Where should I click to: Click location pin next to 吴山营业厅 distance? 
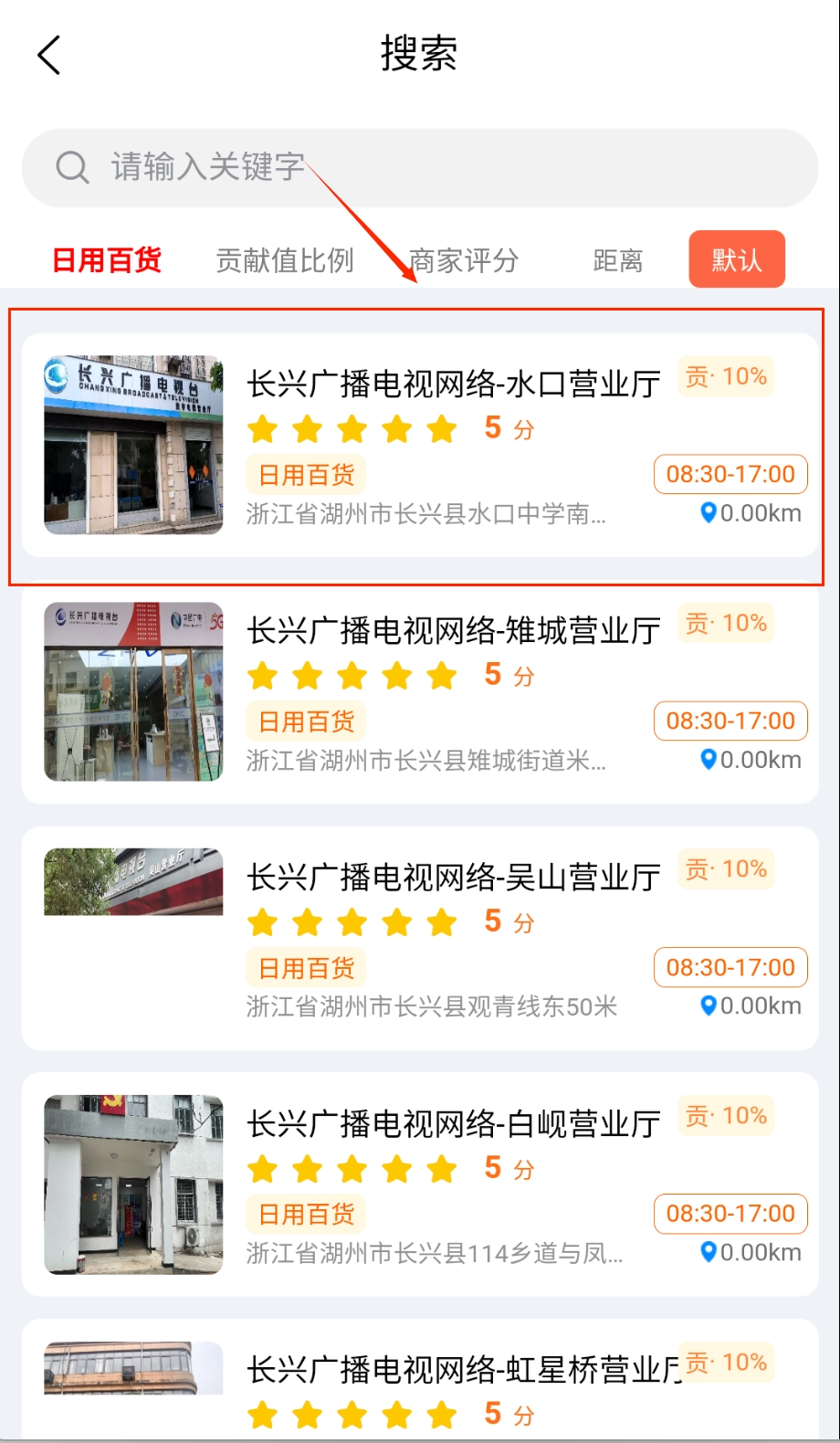pos(707,1006)
